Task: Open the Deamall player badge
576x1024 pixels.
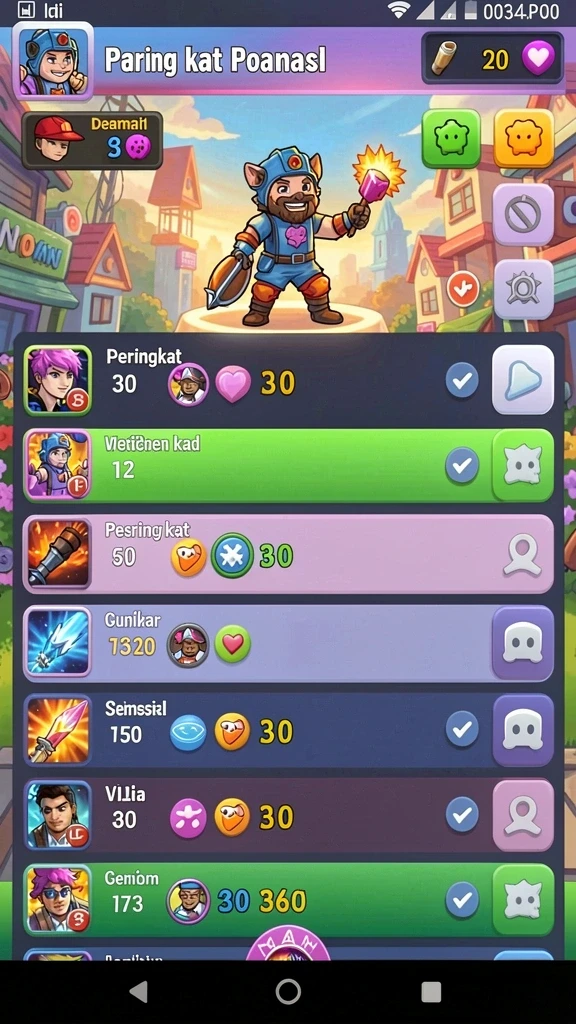Action: point(92,140)
